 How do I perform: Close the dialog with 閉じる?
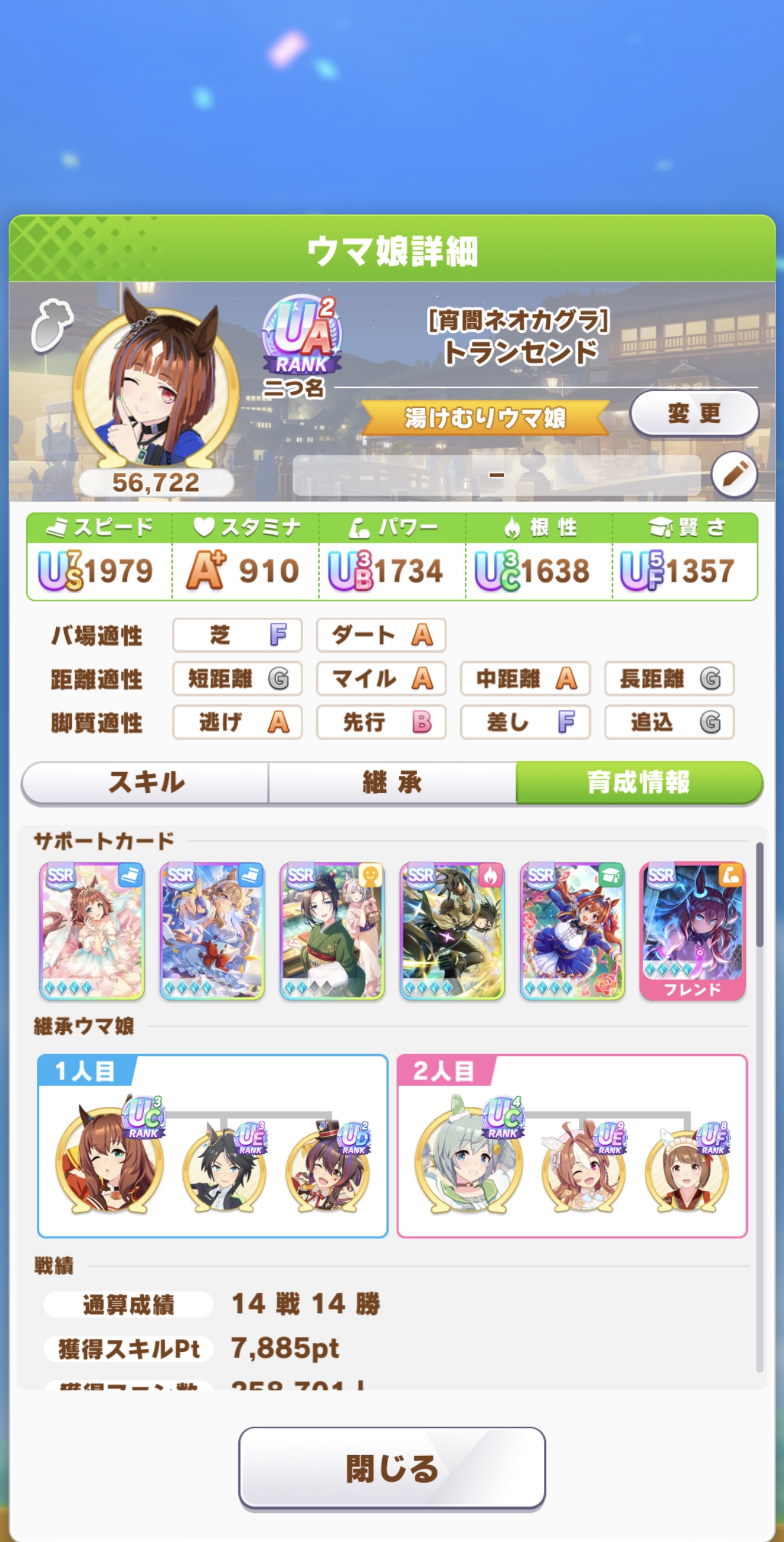392,1468
